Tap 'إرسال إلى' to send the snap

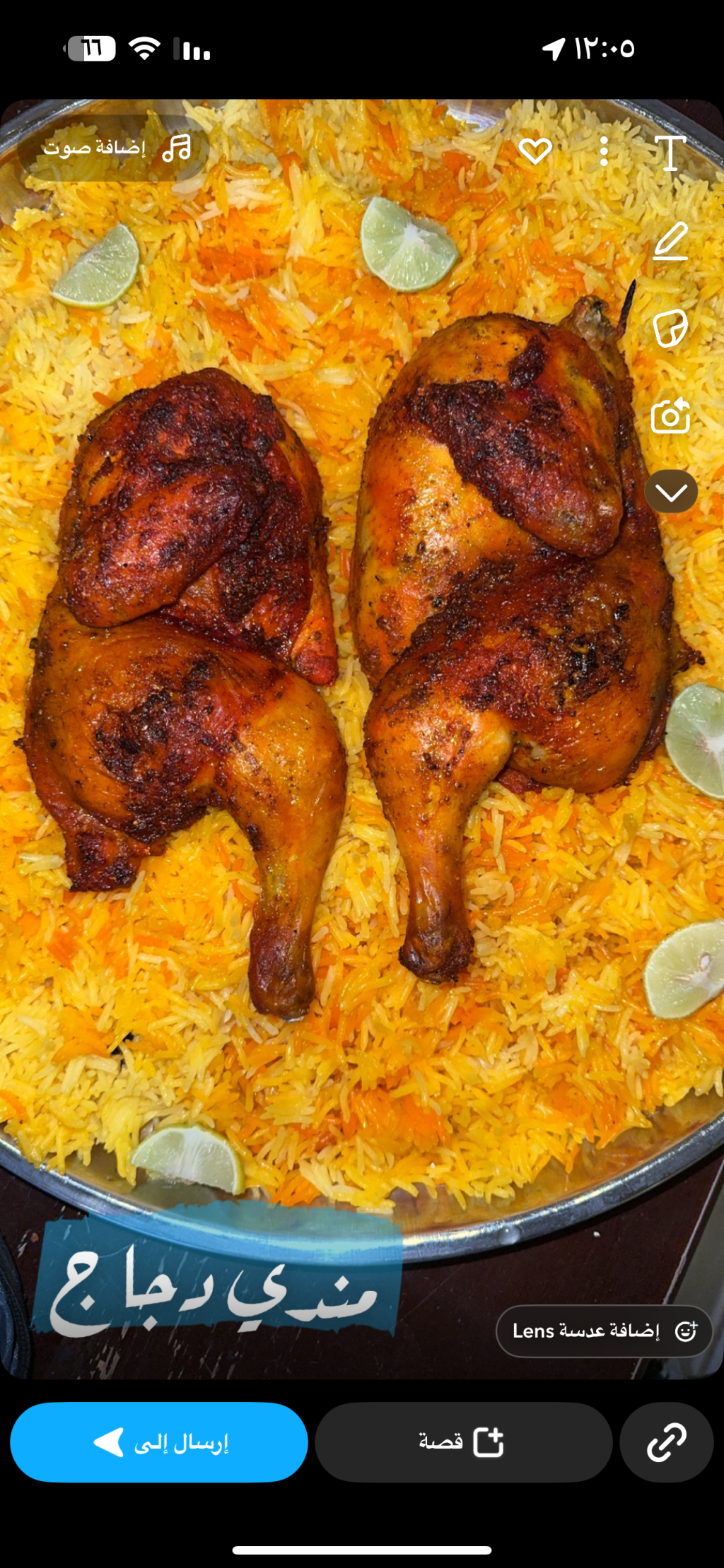tap(159, 1442)
